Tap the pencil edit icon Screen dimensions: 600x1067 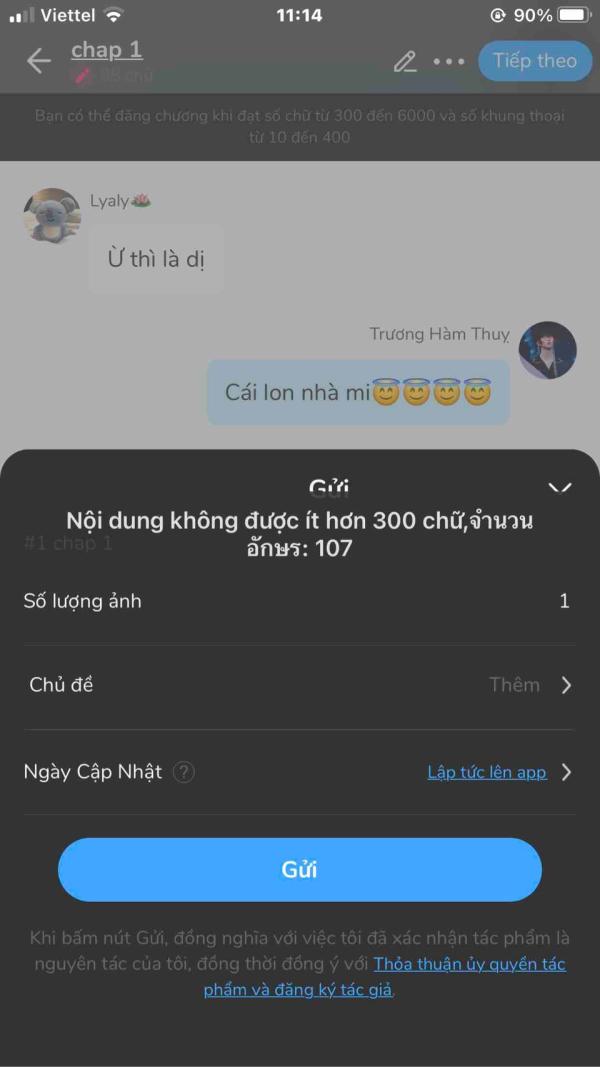click(x=405, y=62)
